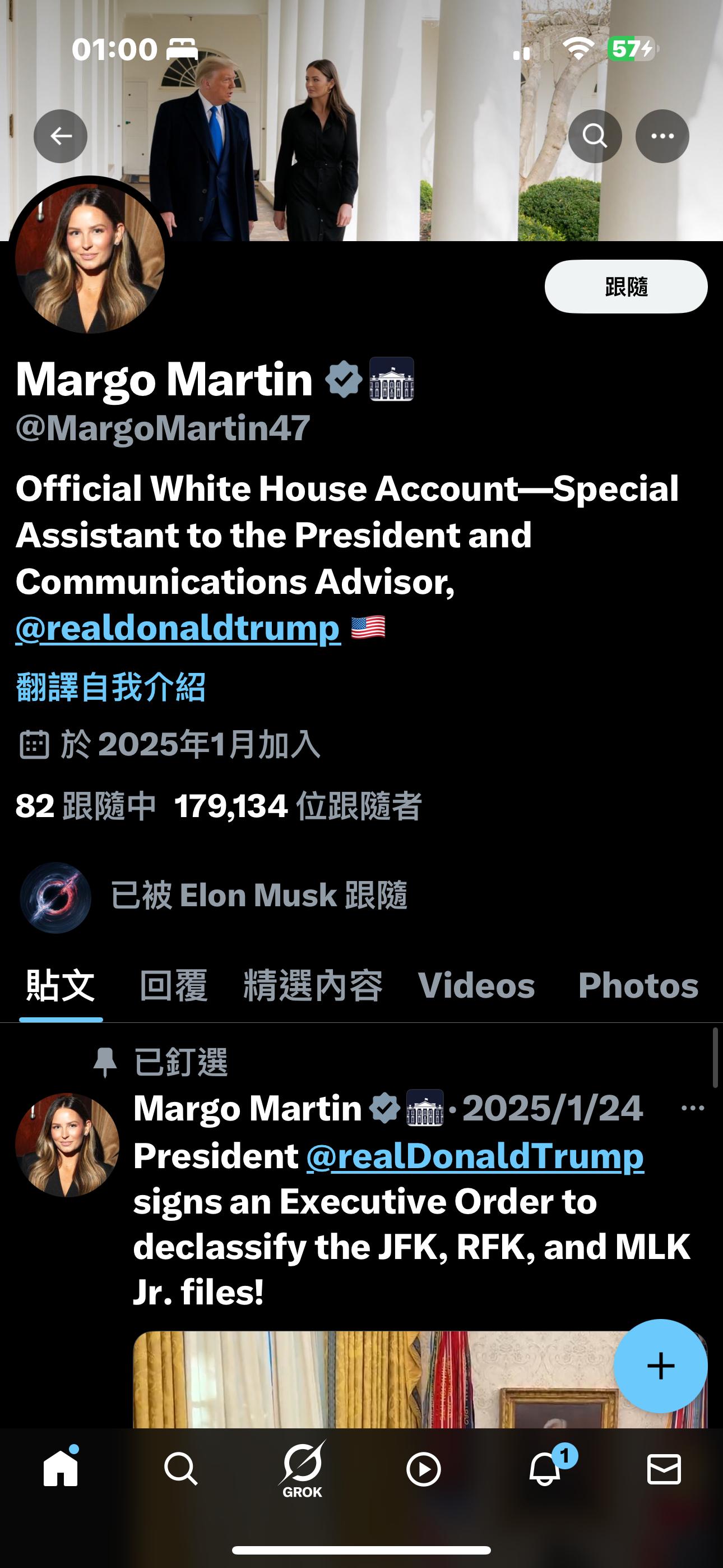Search this profile's posts

(595, 136)
